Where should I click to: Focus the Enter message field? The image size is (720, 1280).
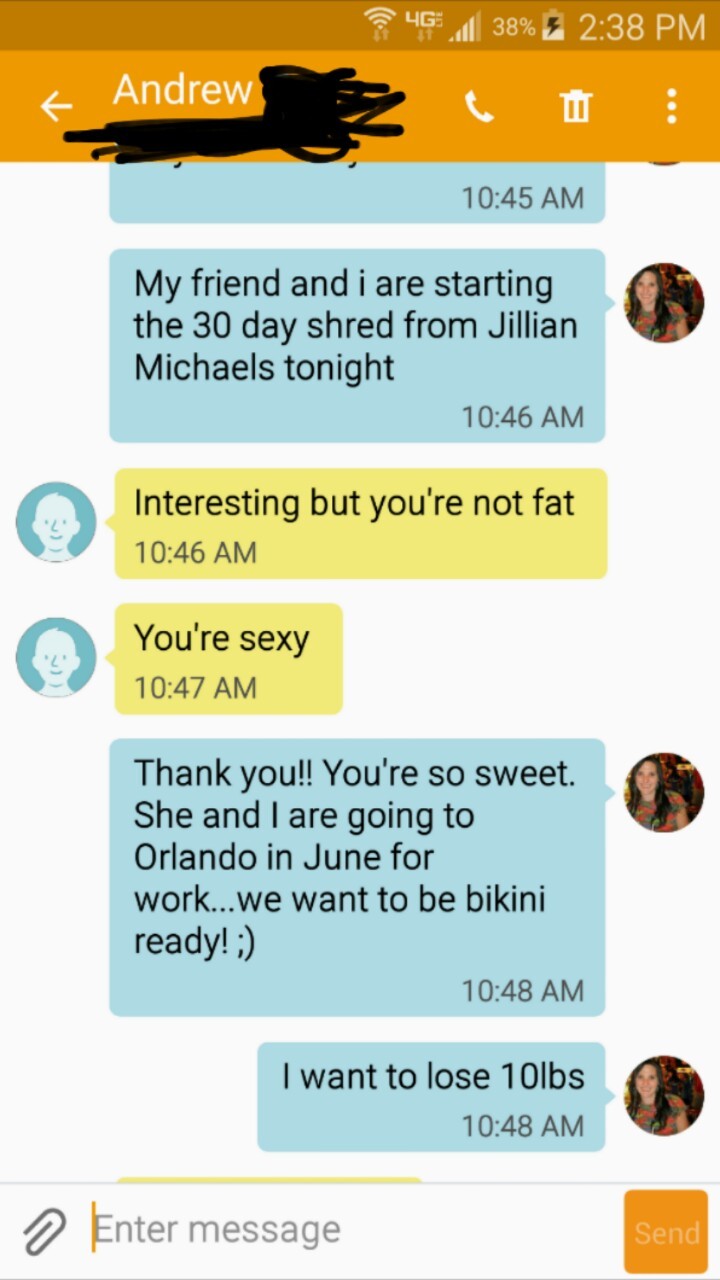click(350, 1229)
